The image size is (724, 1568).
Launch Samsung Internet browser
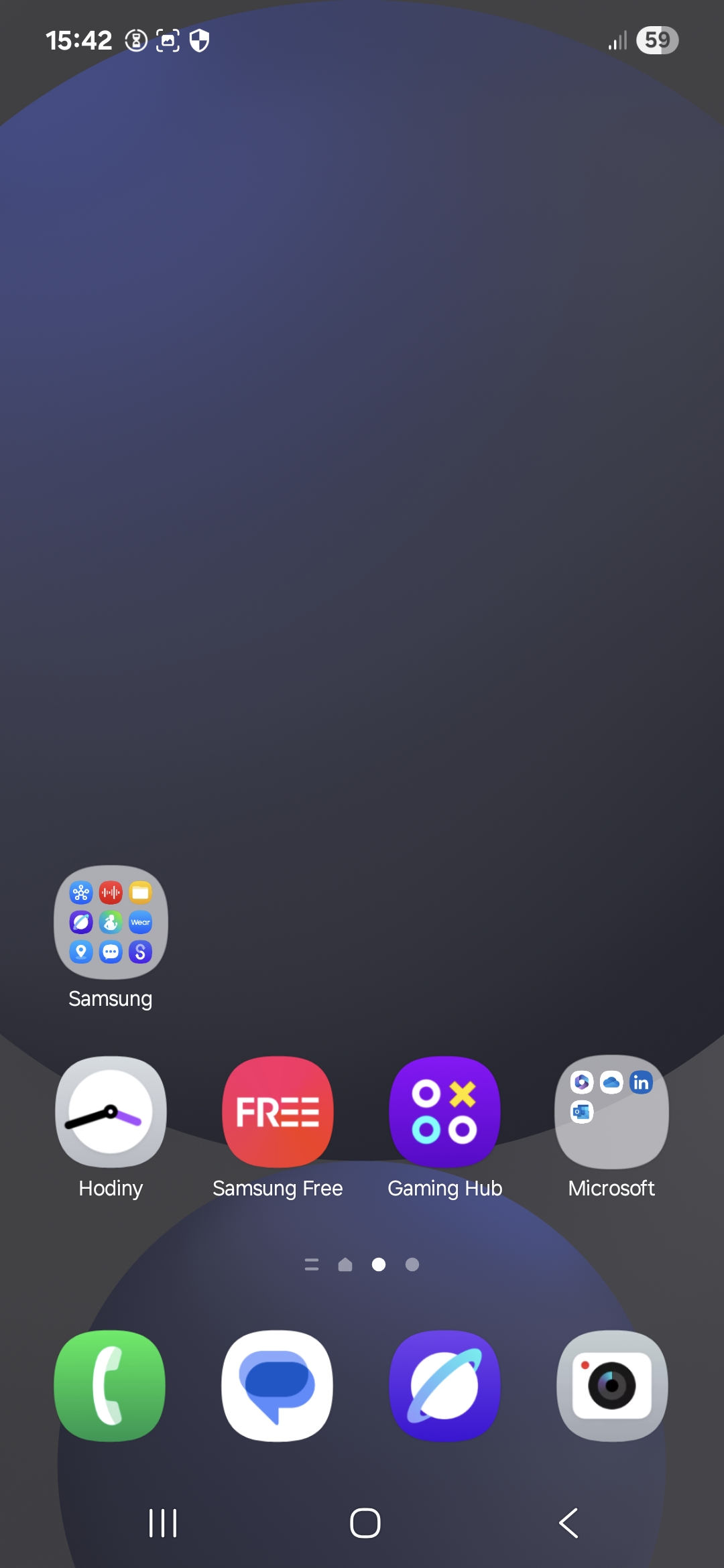(x=444, y=1386)
